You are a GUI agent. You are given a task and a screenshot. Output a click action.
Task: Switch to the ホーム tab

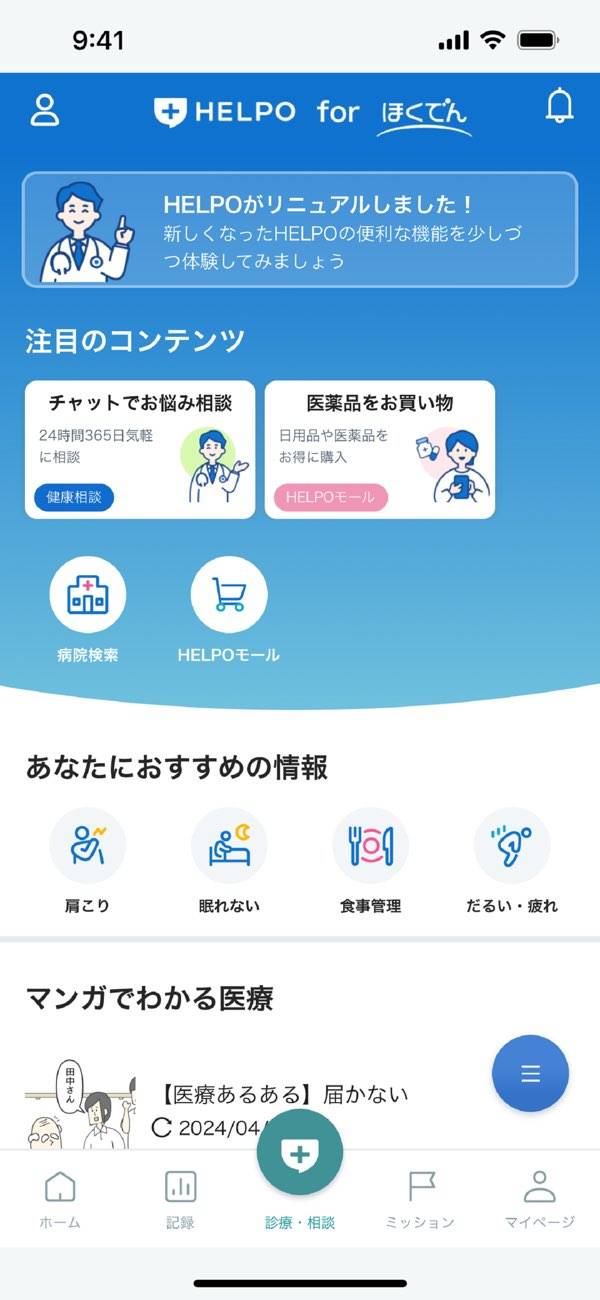[x=60, y=1199]
